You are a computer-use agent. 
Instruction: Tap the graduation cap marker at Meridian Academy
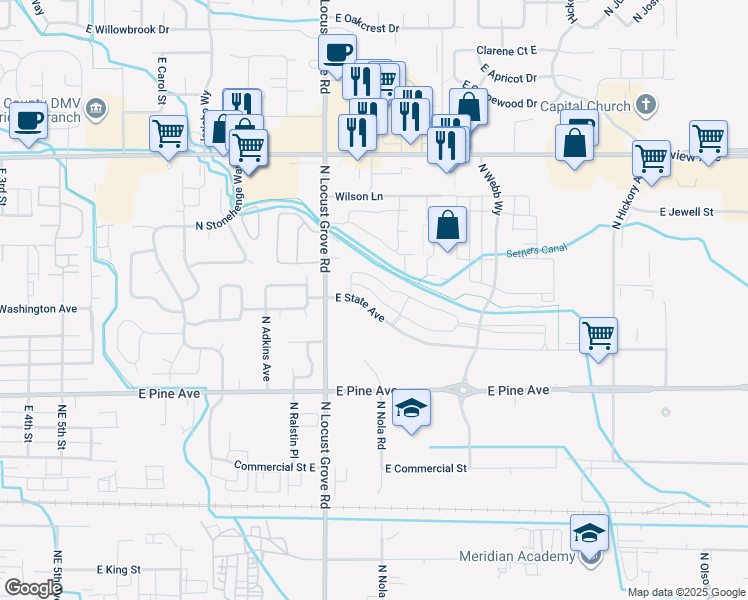coord(590,534)
